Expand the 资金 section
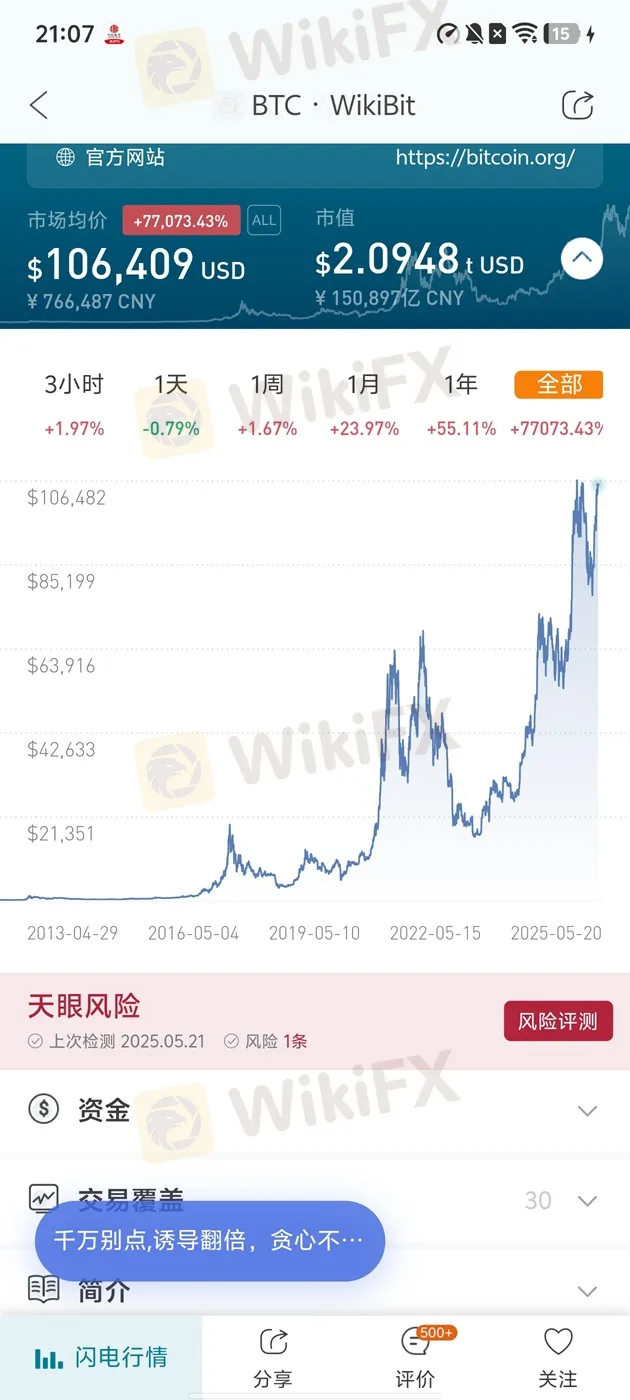The image size is (630, 1400). point(315,1110)
